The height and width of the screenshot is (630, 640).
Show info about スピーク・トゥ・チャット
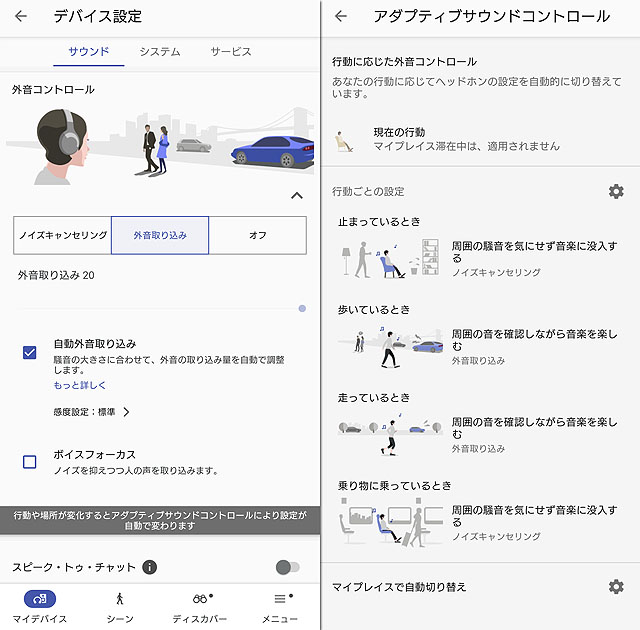[x=150, y=567]
